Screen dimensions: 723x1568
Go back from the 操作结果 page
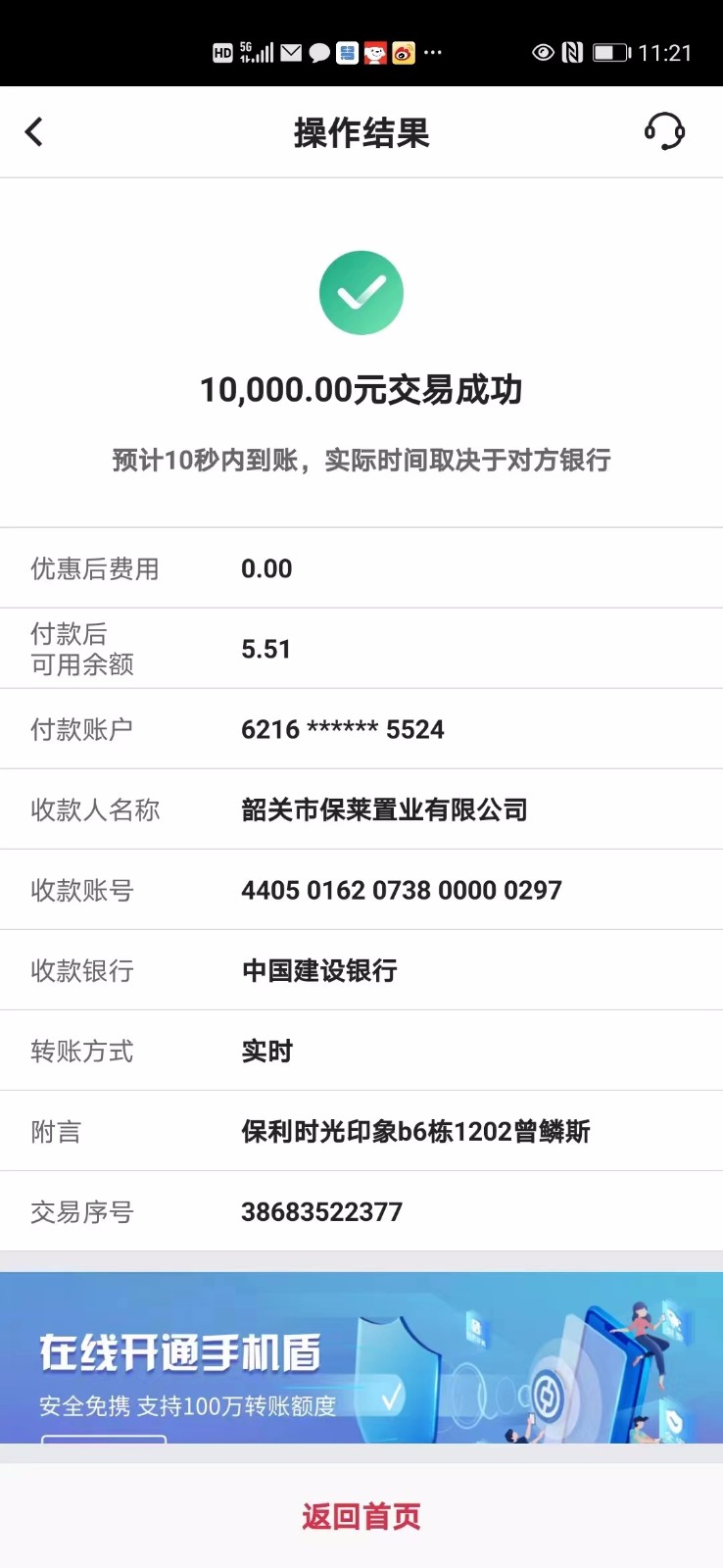[34, 132]
